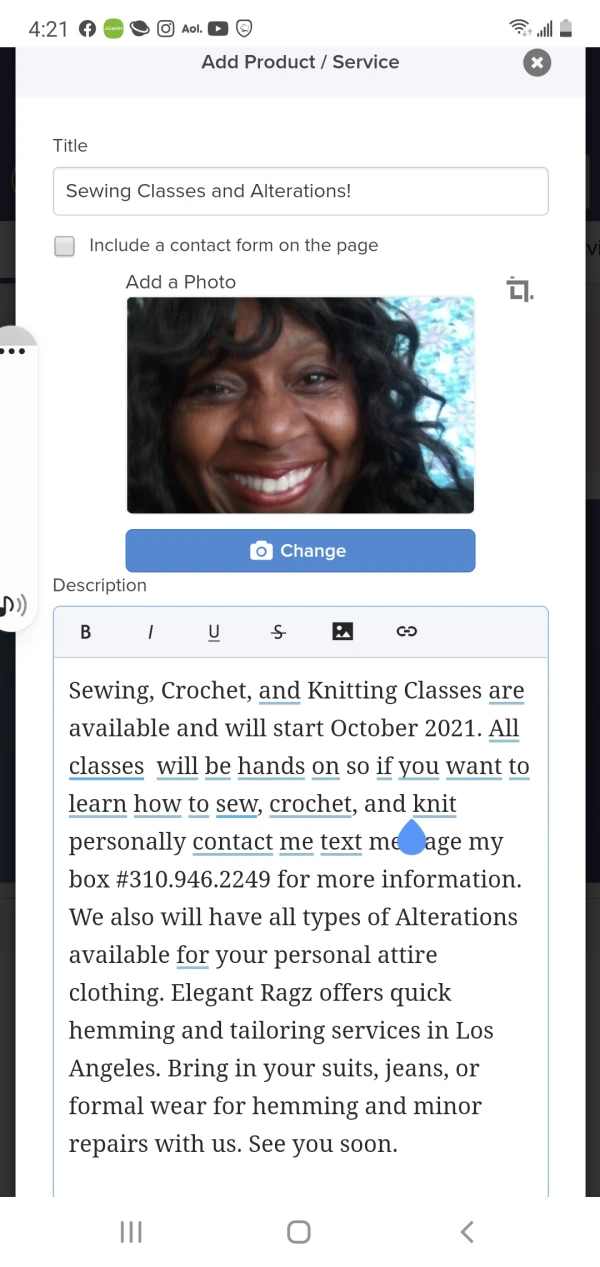This screenshot has width=600, height=1267.
Task: Go back using the system back button
Action: pyautogui.click(x=466, y=1232)
